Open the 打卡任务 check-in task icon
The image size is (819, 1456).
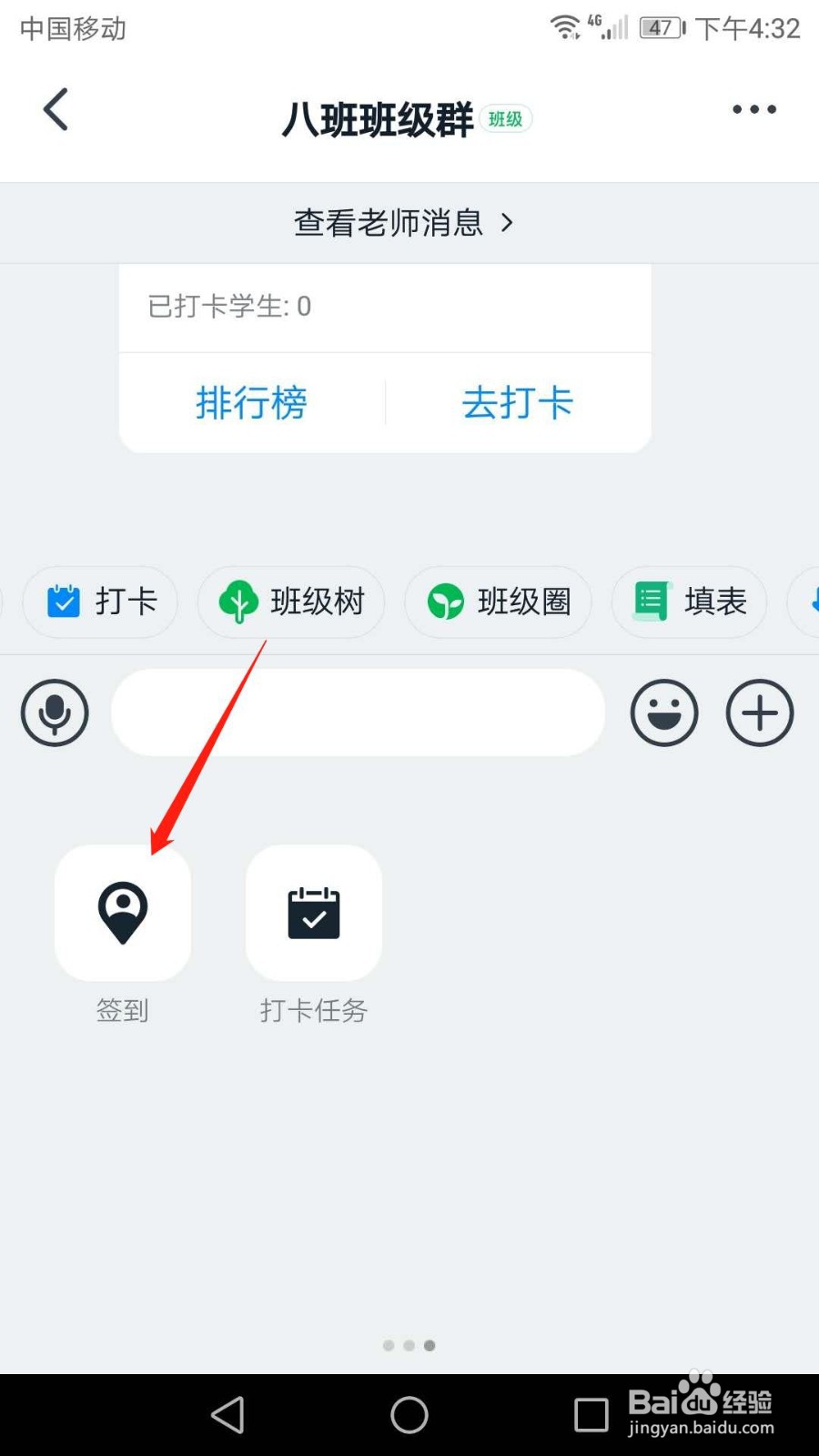click(313, 913)
